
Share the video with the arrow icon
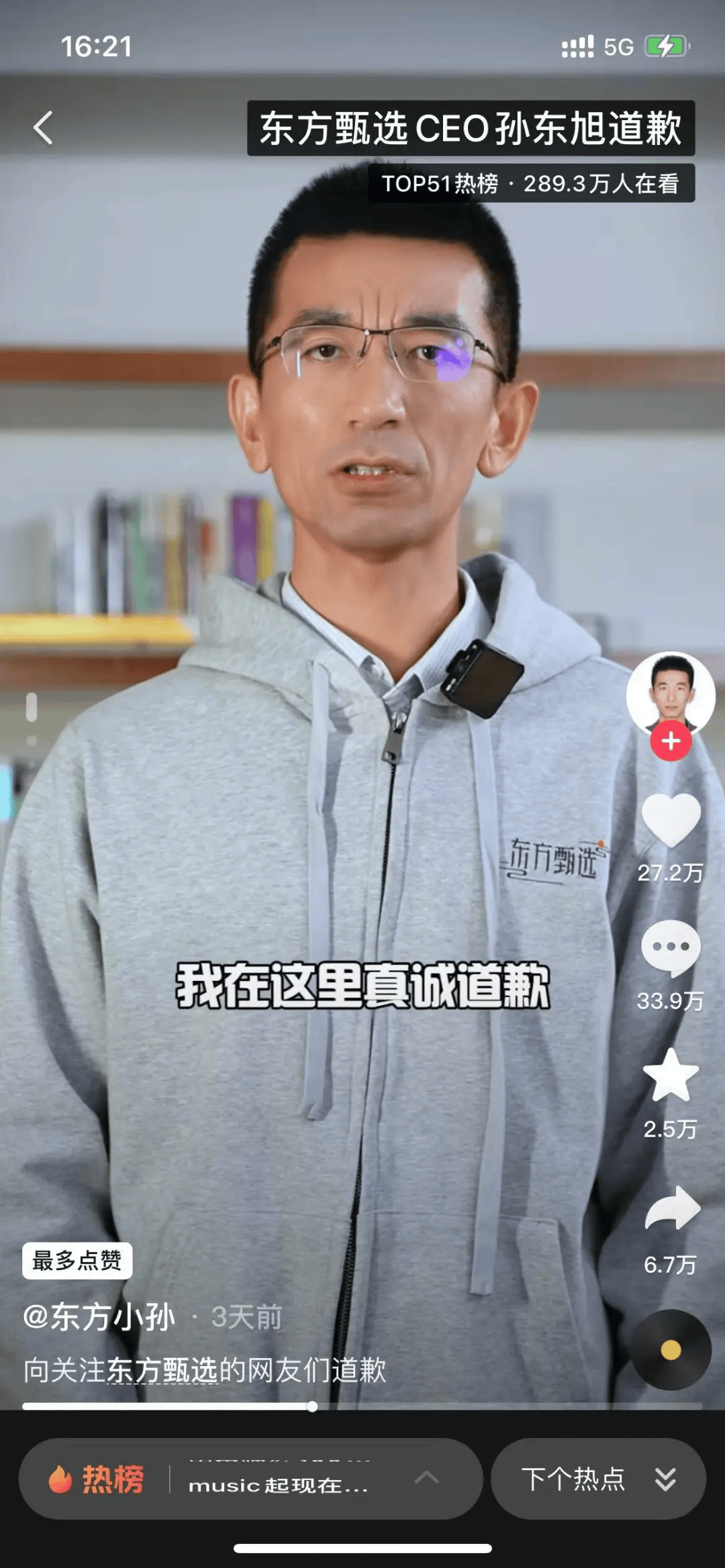pyautogui.click(x=672, y=1208)
